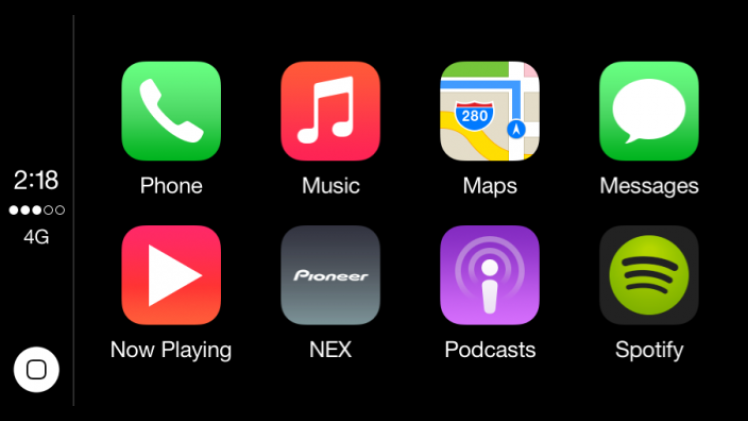Open the Pioneer NEX app
Screen dimensions: 748x421
coord(330,275)
